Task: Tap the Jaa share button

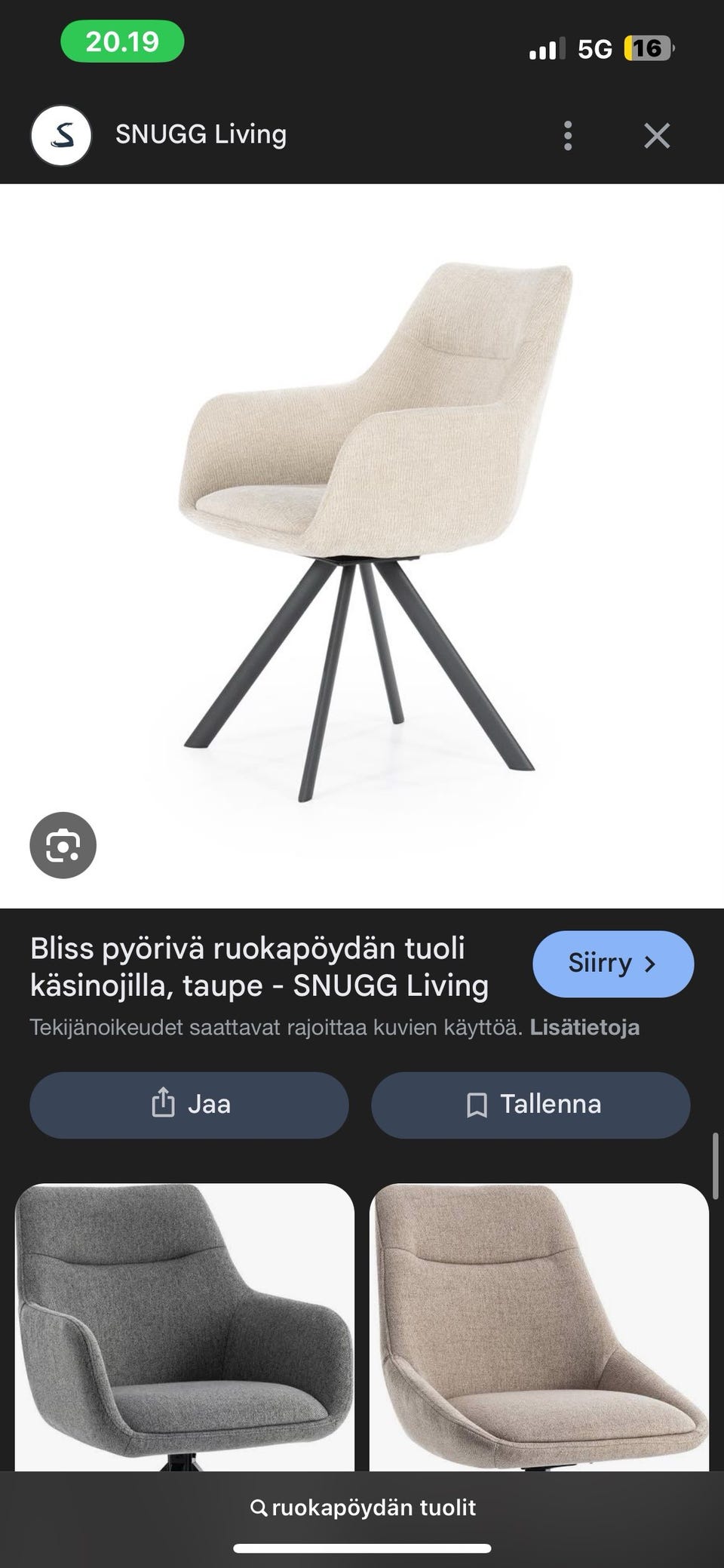Action: click(187, 1104)
